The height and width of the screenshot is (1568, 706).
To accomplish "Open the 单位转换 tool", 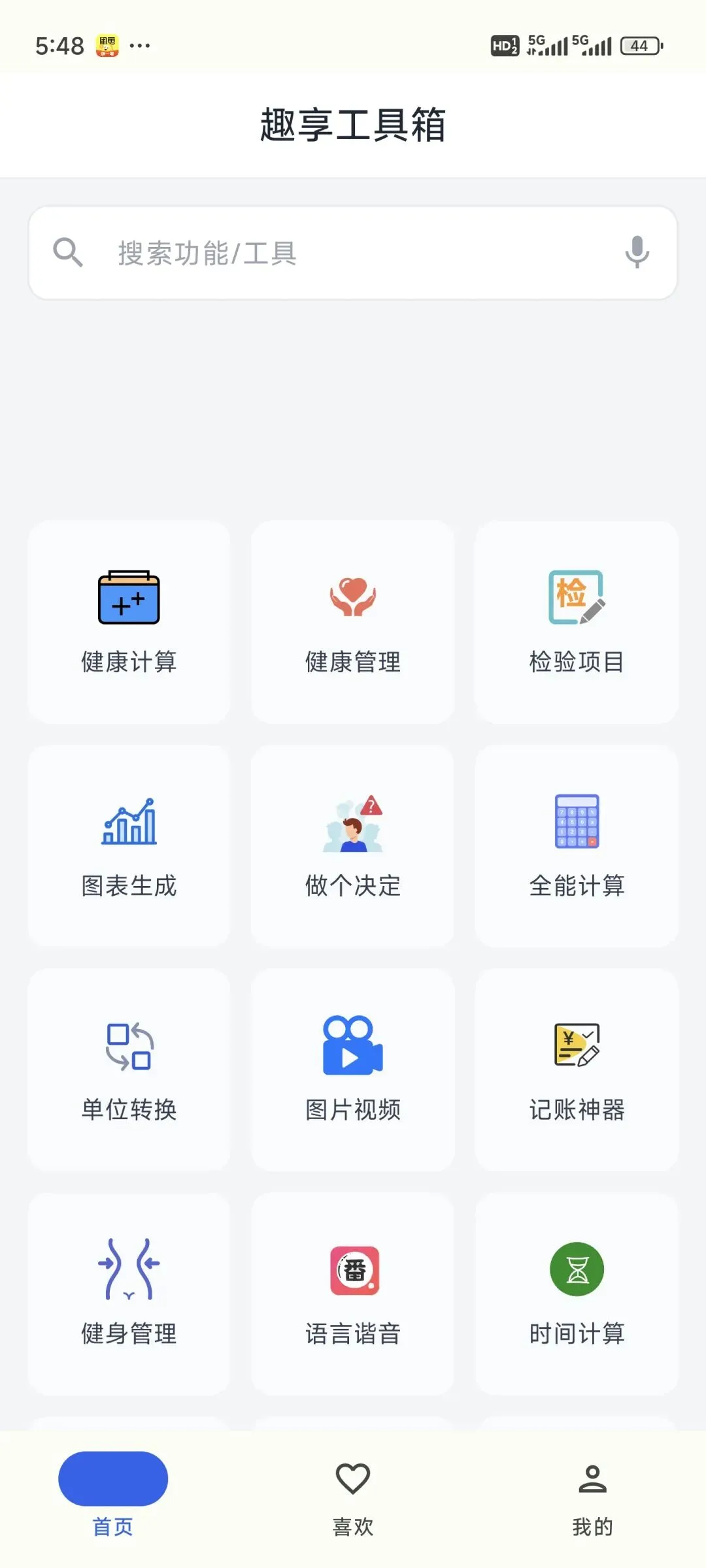I will click(129, 1070).
